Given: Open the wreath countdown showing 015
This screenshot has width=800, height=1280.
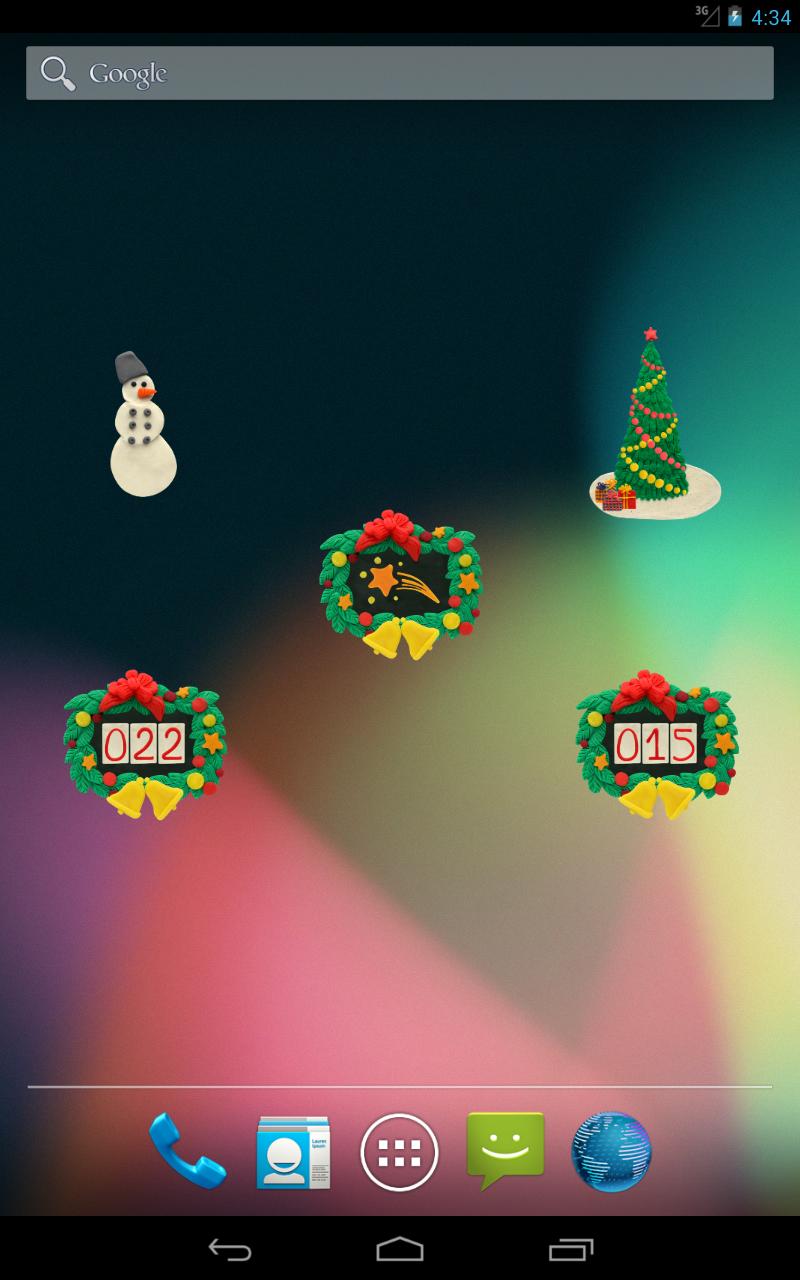Looking at the screenshot, I should click(657, 745).
